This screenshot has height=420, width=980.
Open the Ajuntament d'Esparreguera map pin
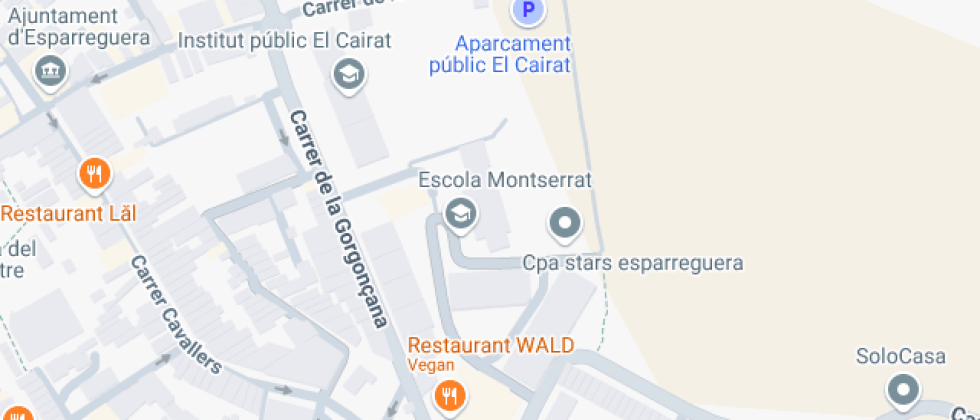51,72
